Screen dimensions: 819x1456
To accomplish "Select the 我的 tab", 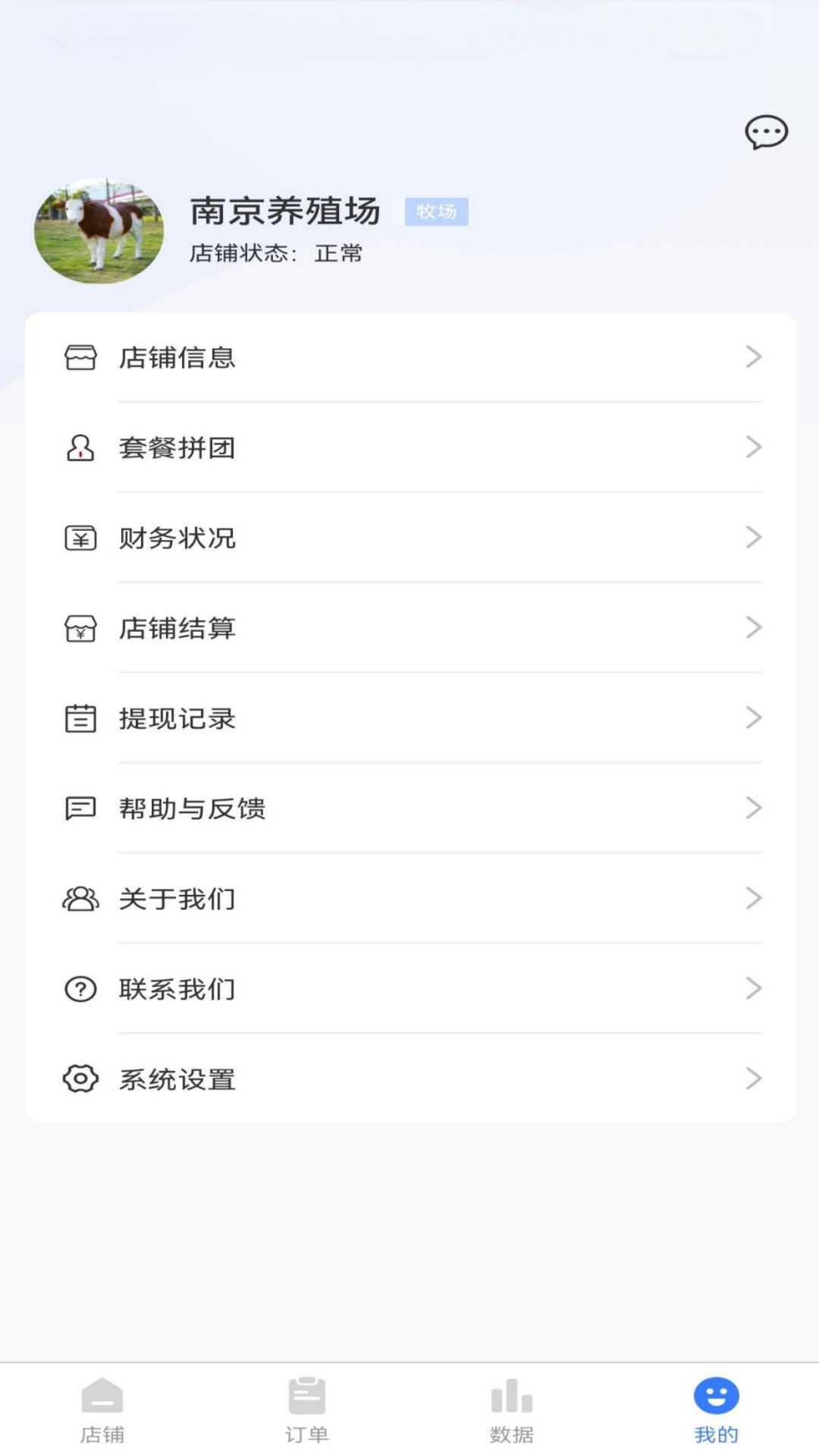I will click(x=716, y=1410).
